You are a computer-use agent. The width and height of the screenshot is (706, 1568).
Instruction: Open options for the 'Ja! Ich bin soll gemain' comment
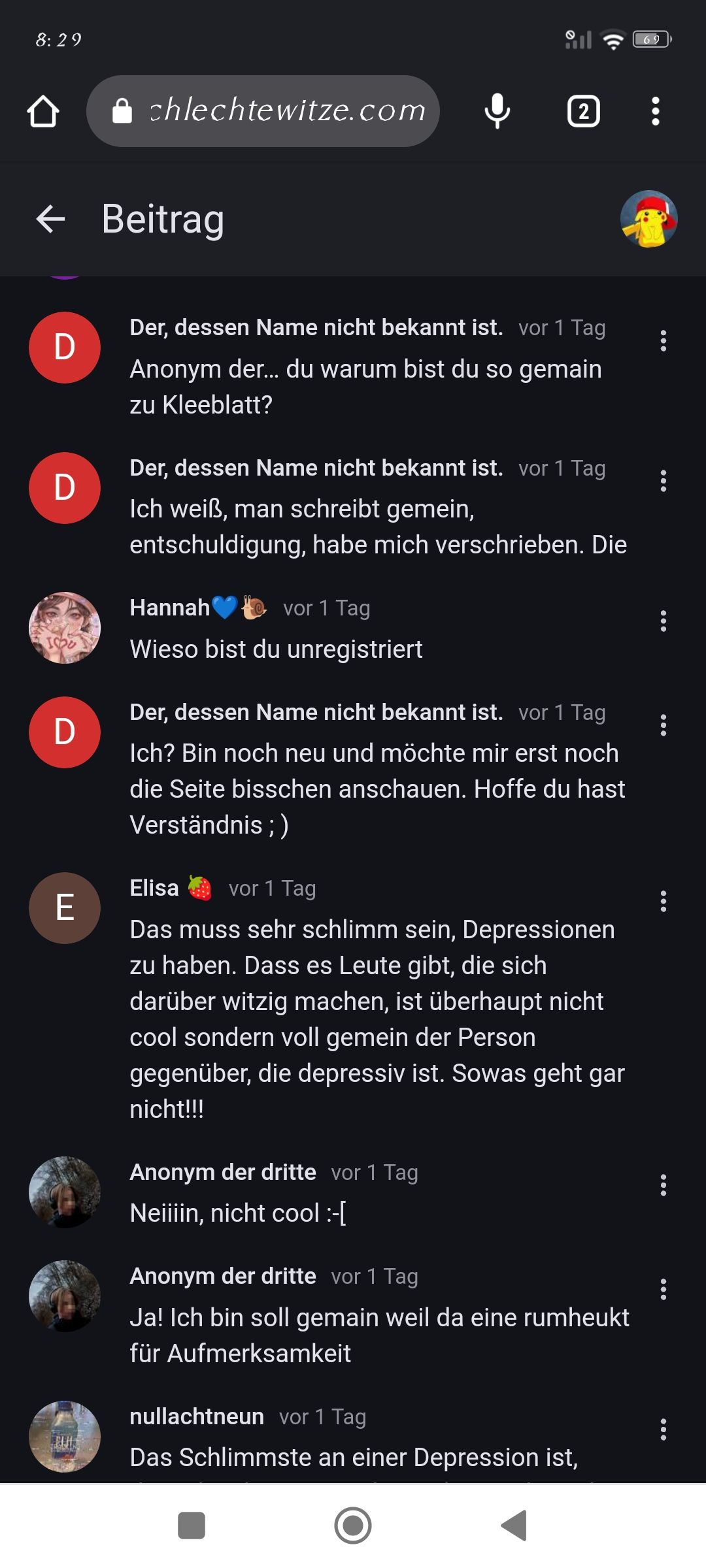point(664,1289)
